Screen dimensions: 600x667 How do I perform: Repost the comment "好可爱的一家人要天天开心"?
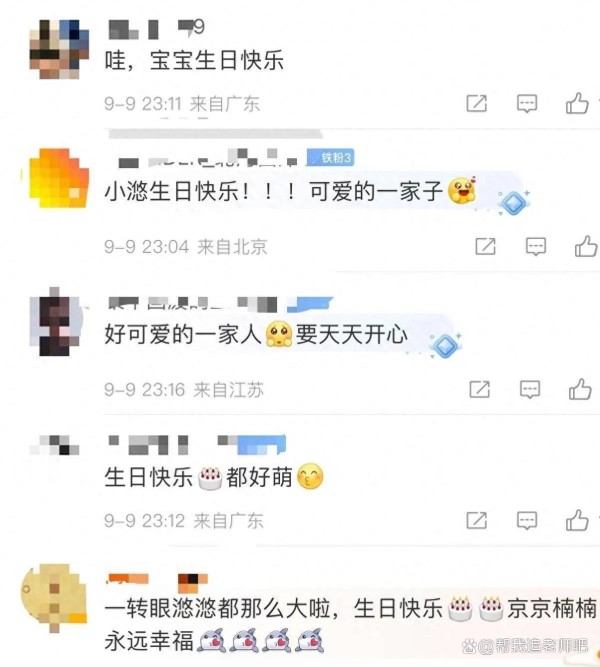[480, 389]
